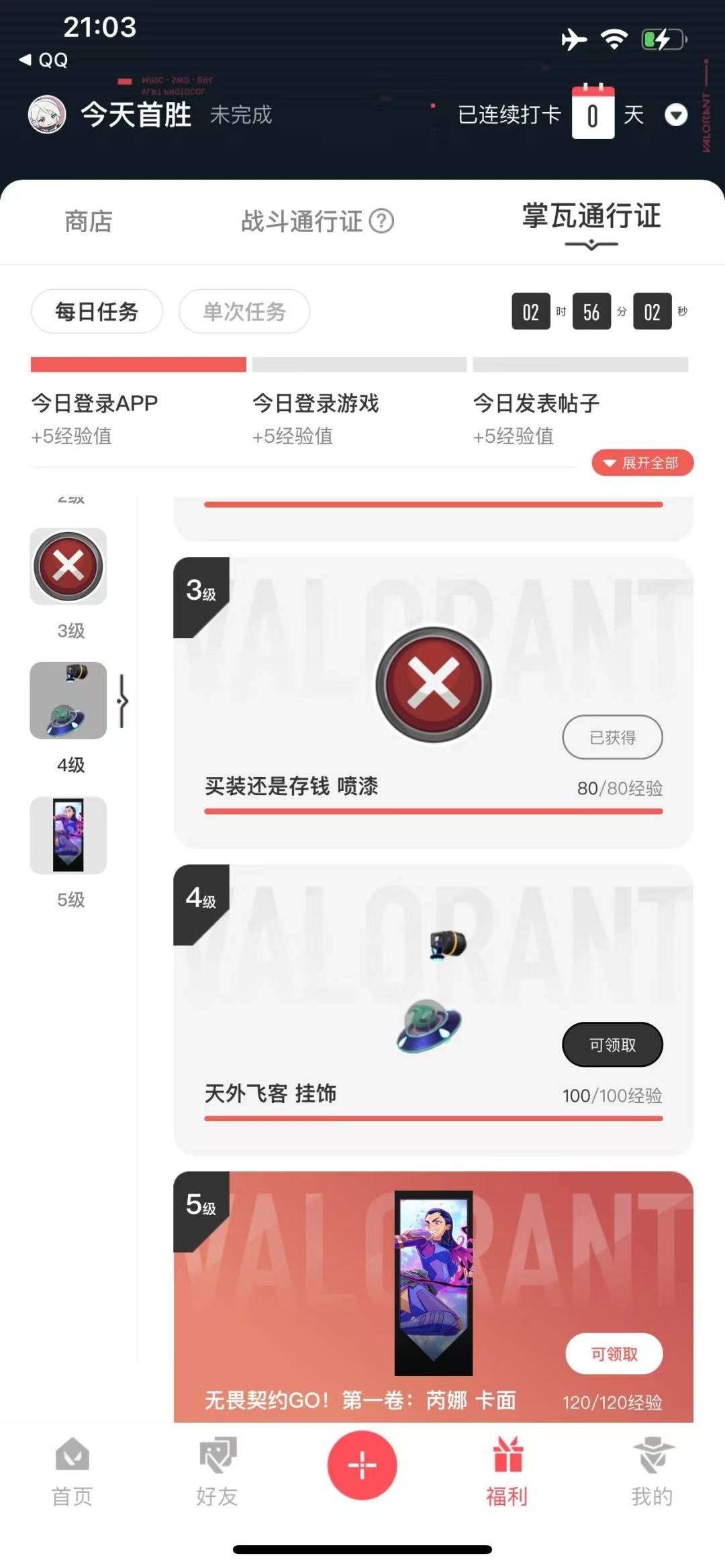Claim the 天外飞客 挂饰 reward
725x1568 pixels.
(x=612, y=1045)
